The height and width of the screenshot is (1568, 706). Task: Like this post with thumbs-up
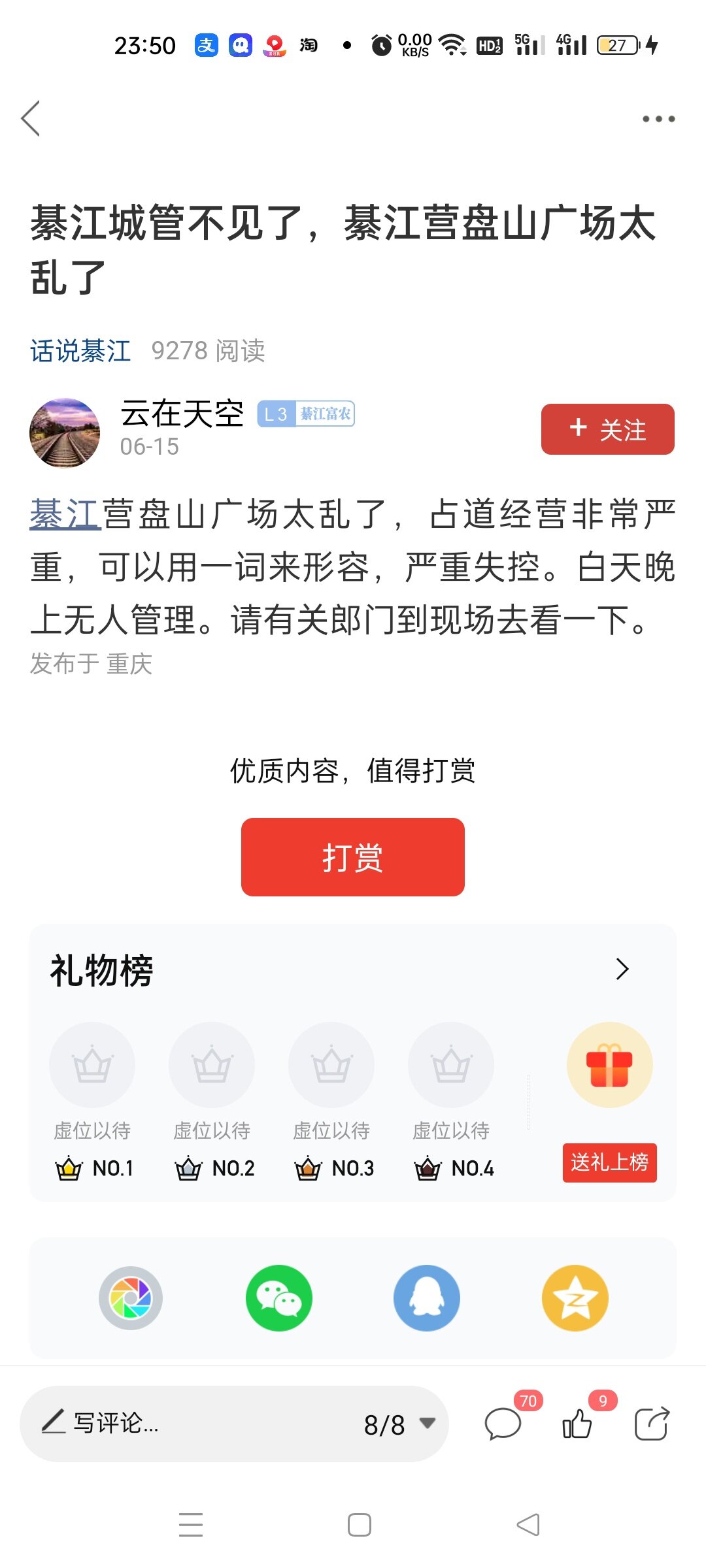[x=578, y=1424]
